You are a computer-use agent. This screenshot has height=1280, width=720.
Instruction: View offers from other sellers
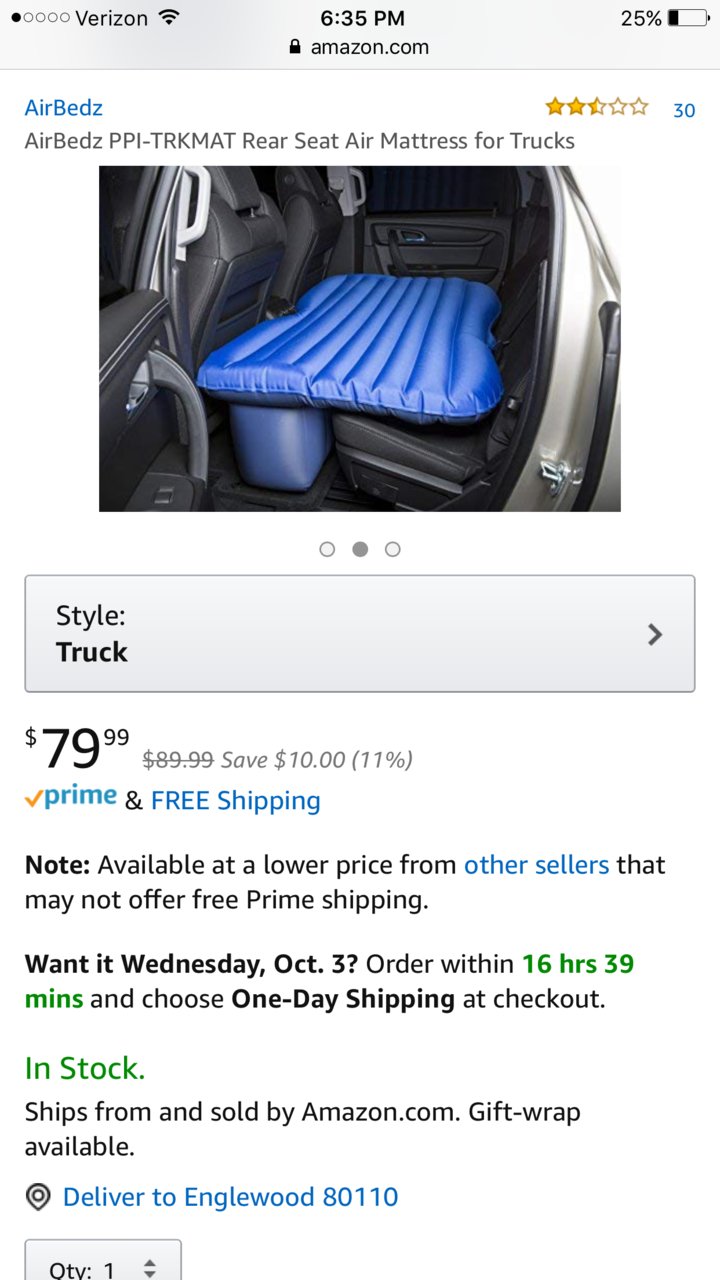536,864
